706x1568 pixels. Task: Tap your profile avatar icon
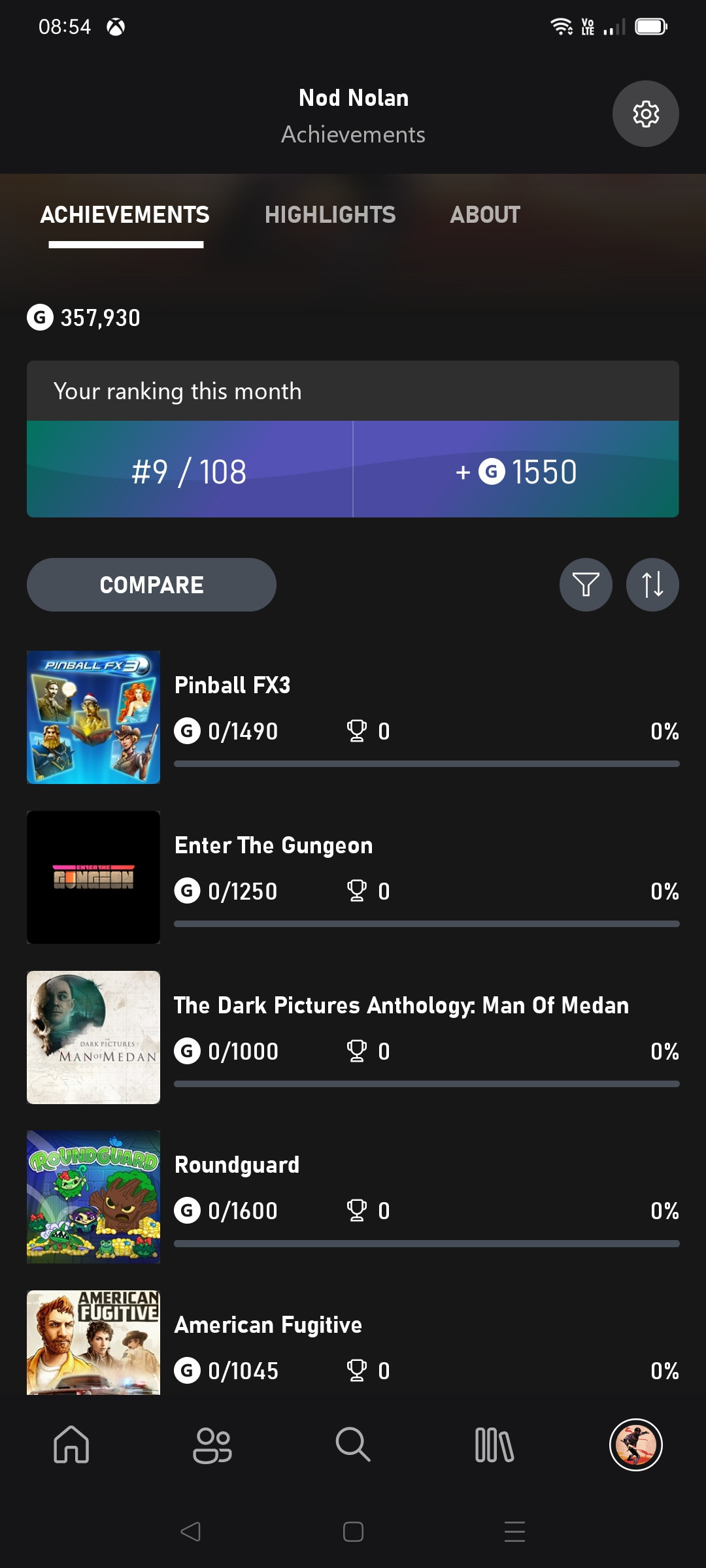coord(635,1445)
